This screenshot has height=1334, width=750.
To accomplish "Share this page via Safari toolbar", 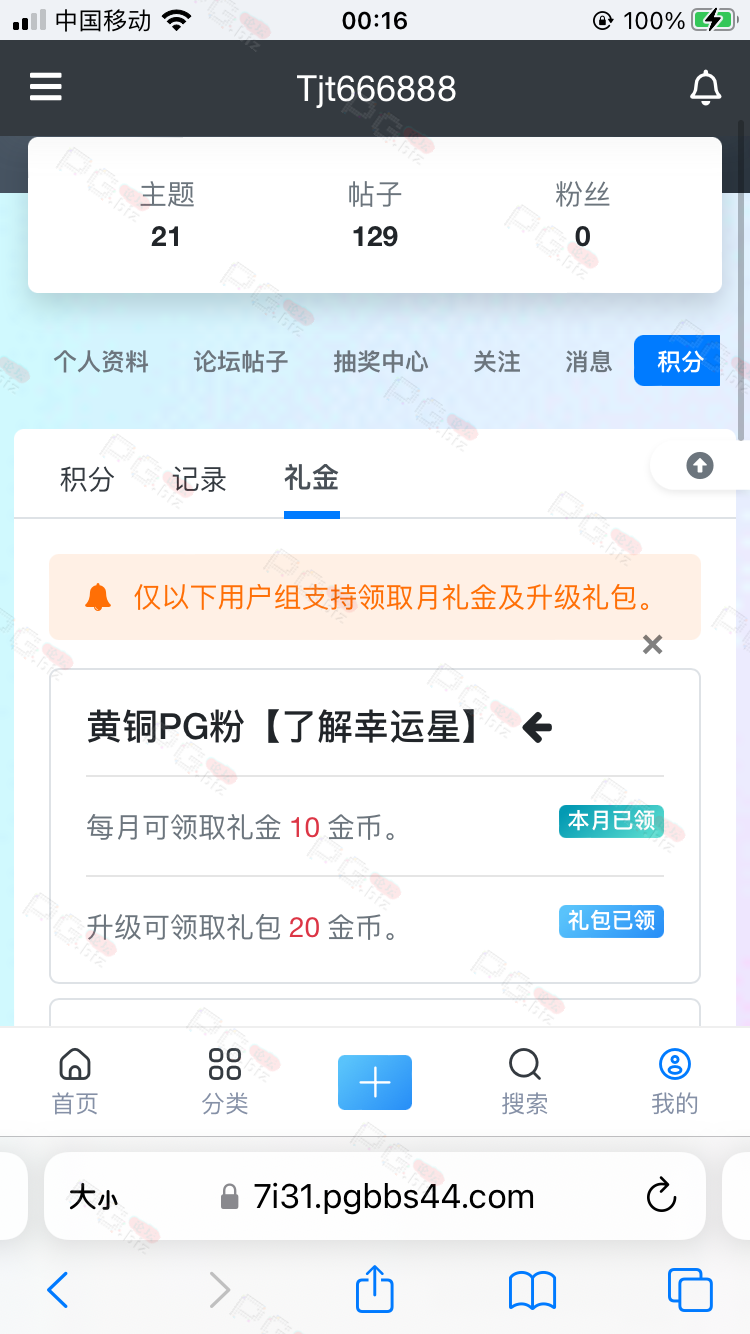I will tap(375, 1288).
